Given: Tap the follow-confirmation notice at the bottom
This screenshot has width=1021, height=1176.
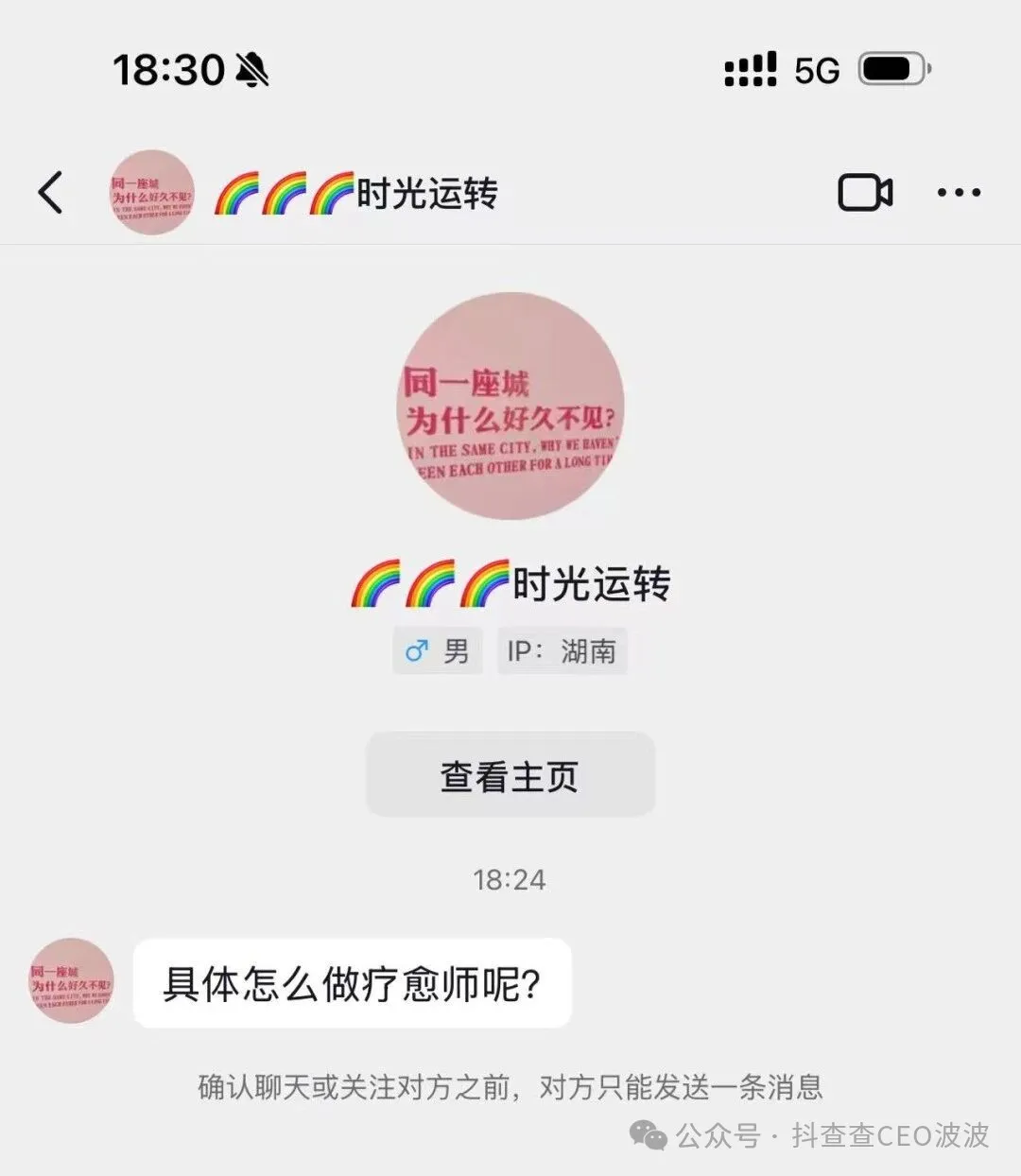Looking at the screenshot, I should [510, 1089].
